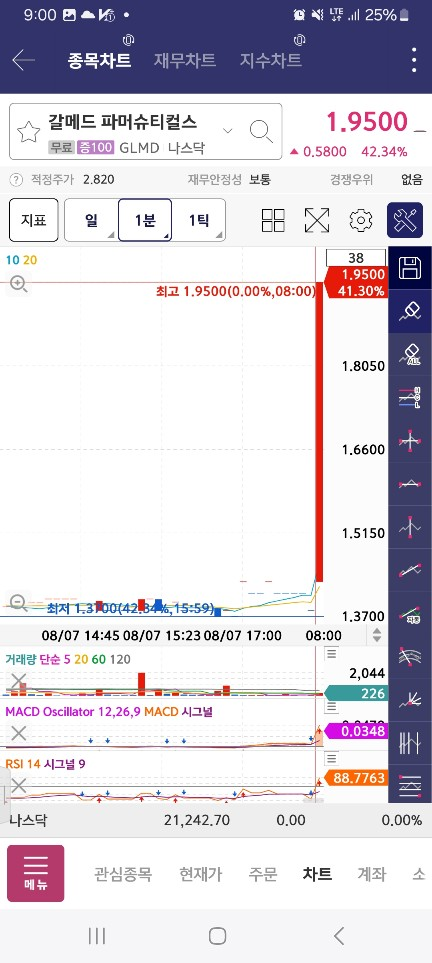Open the 지표 indicators button
Screen dimensions: 432x963
(34, 220)
